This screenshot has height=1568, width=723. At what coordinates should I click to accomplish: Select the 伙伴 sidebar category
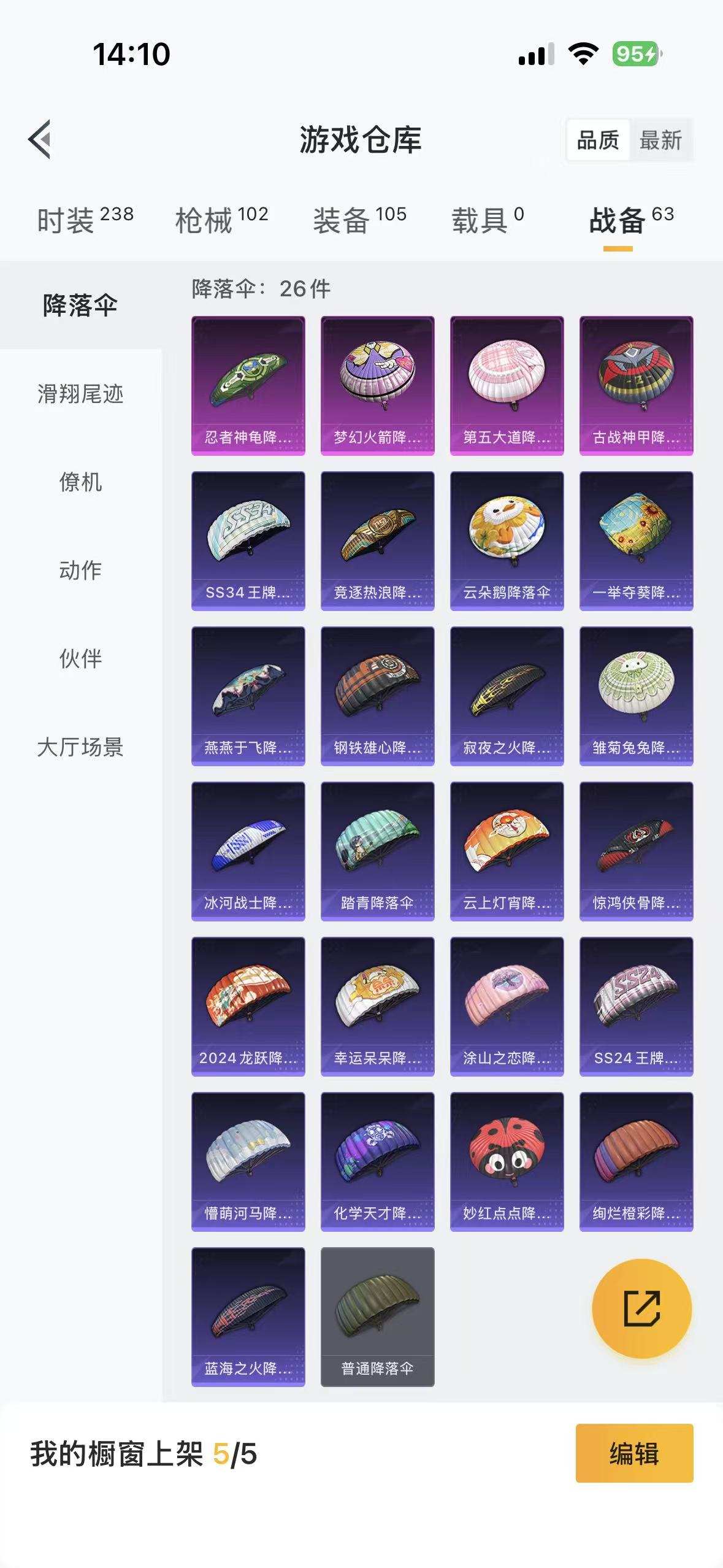tap(82, 659)
